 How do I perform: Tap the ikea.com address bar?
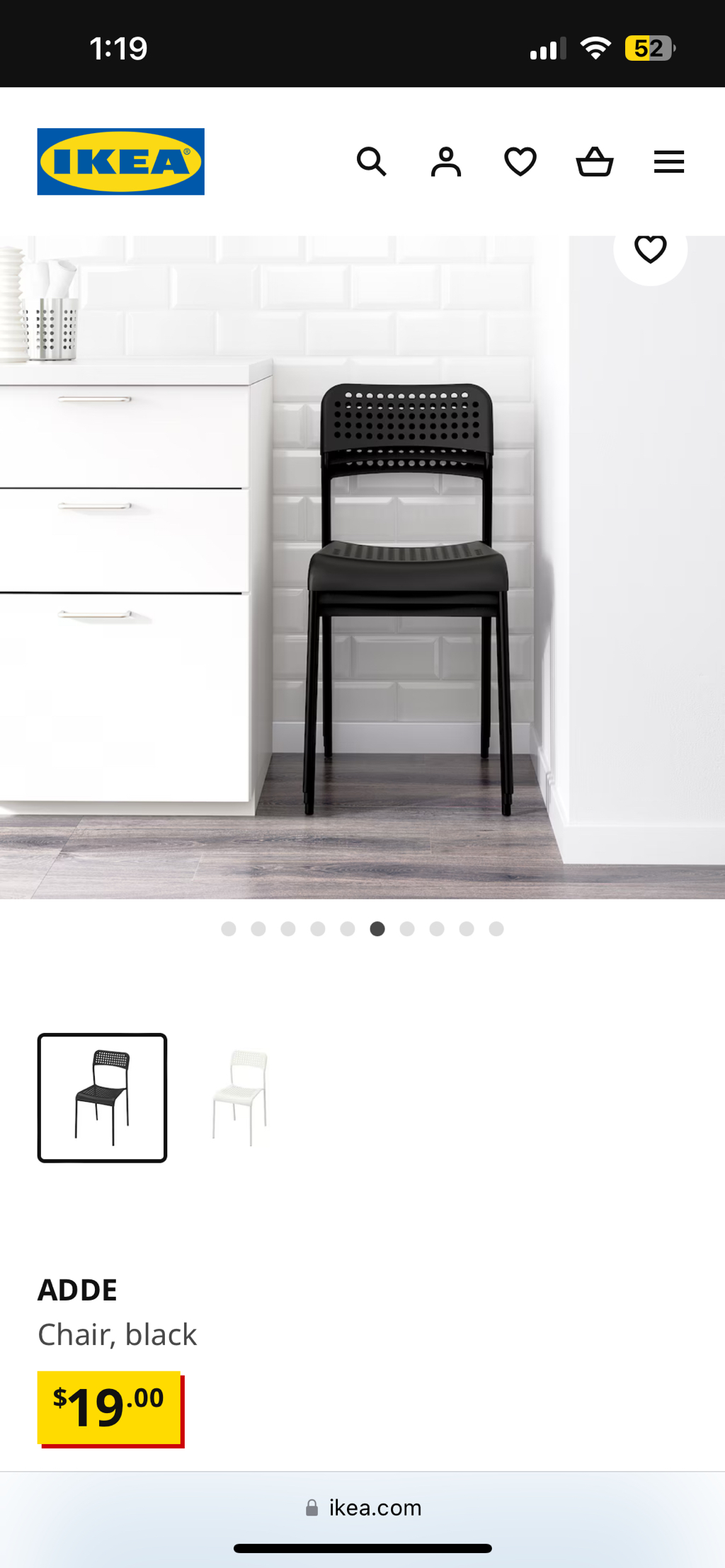coord(362,1508)
